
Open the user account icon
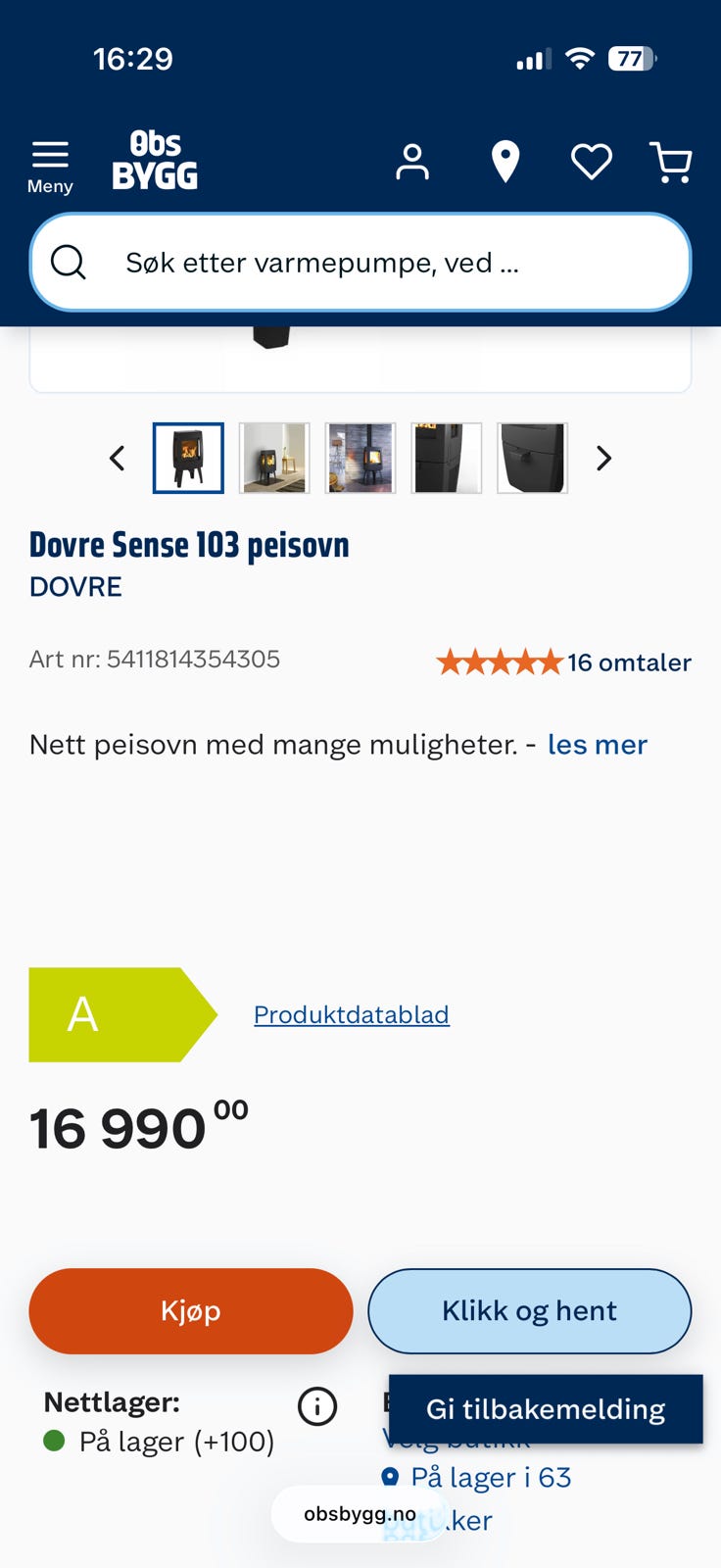pyautogui.click(x=412, y=162)
